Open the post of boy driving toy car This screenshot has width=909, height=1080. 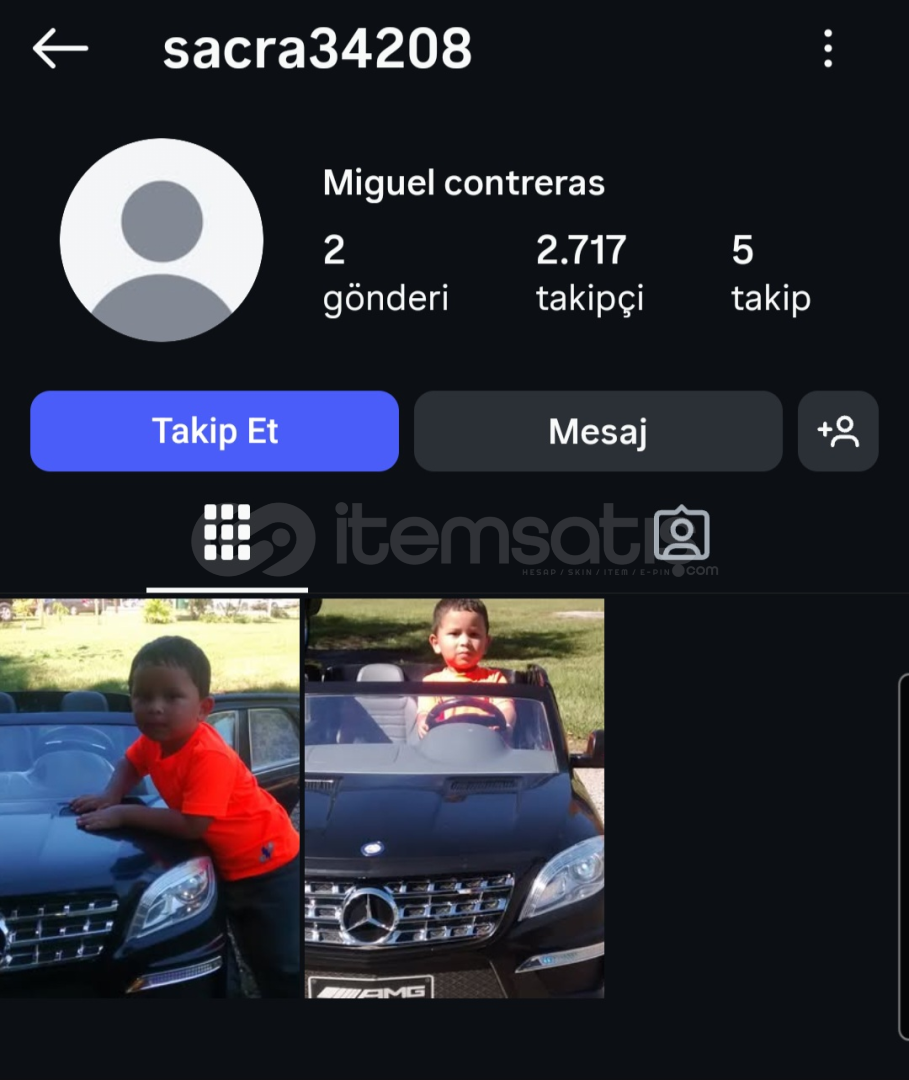tap(455, 798)
